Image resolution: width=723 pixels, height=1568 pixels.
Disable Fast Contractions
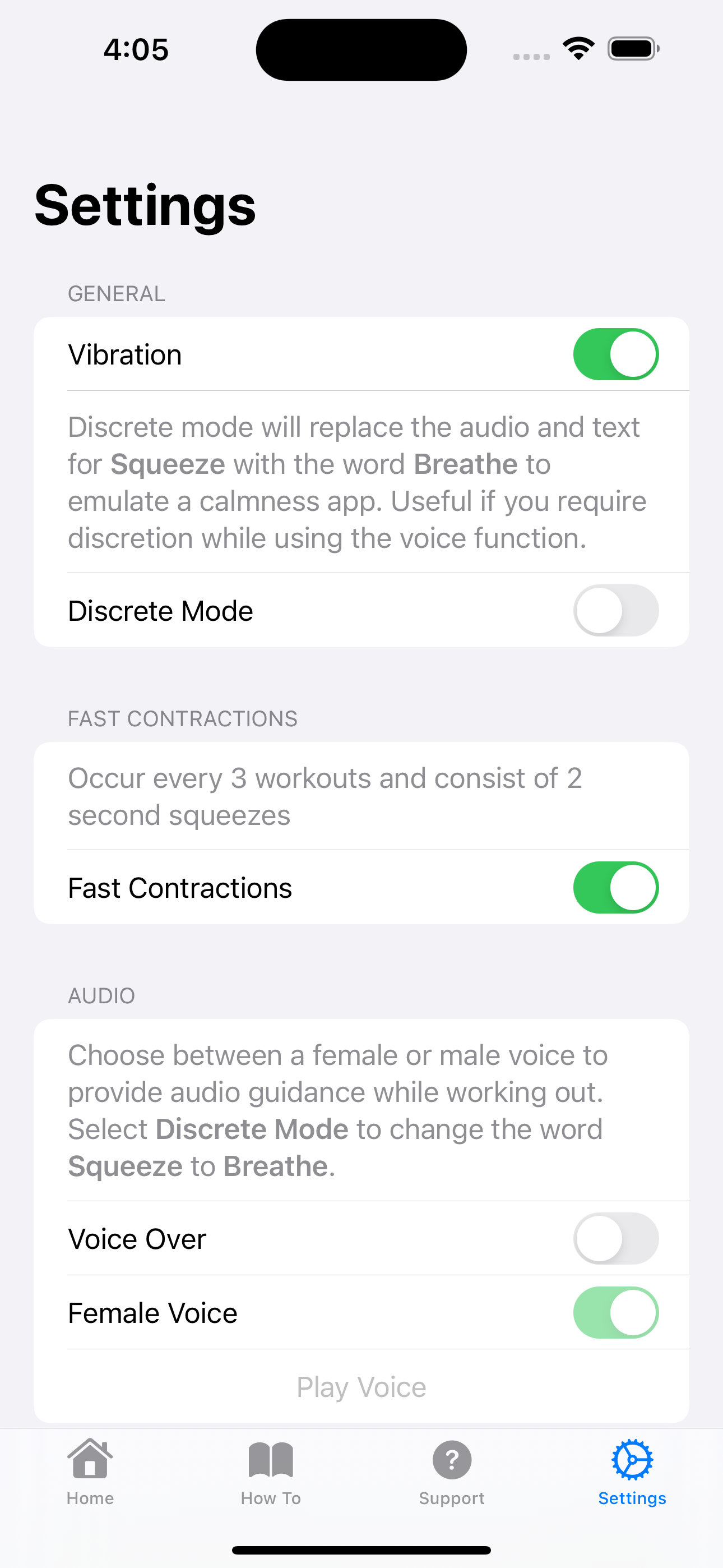[x=615, y=888]
